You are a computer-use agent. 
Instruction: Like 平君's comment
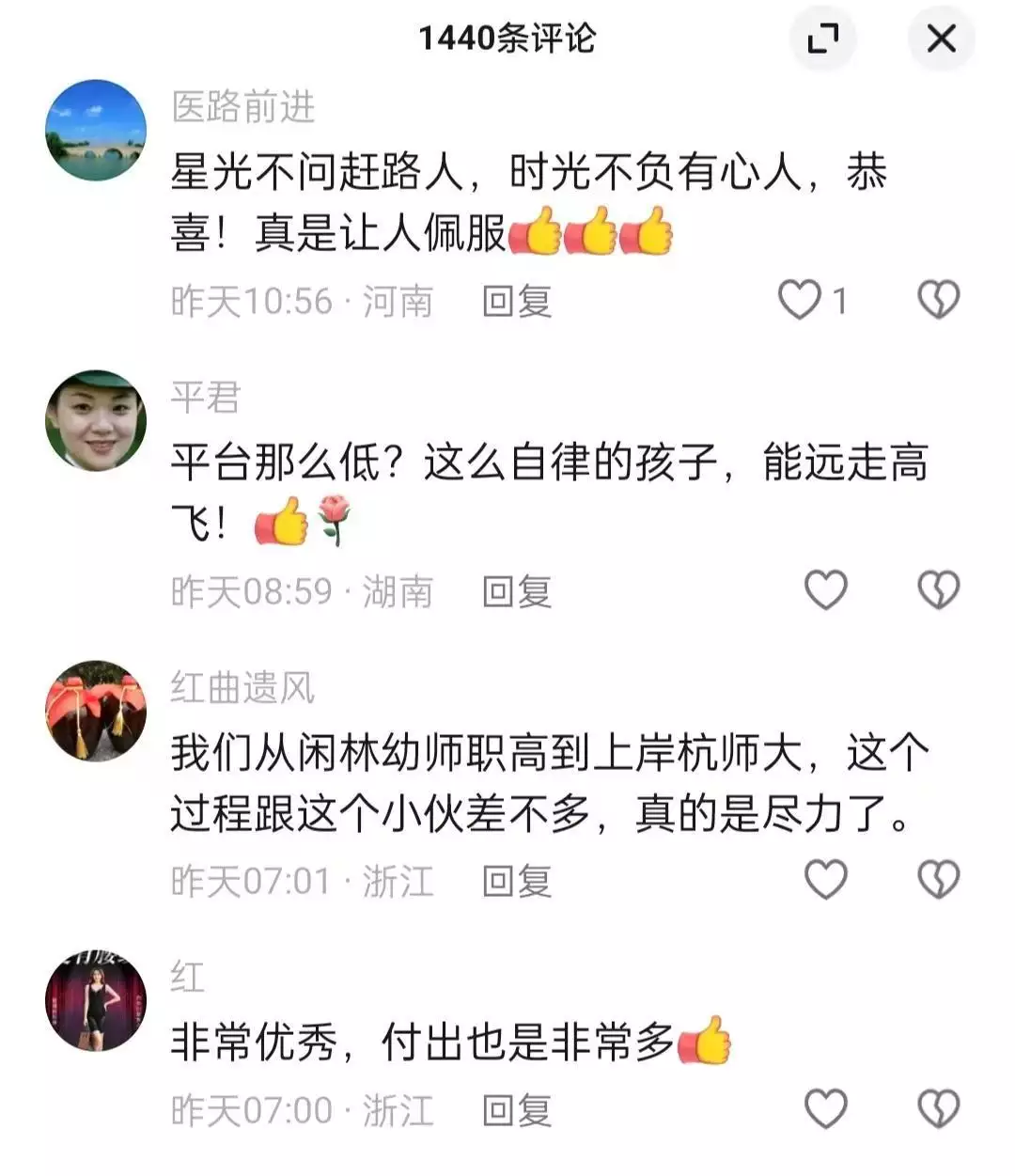(x=826, y=590)
